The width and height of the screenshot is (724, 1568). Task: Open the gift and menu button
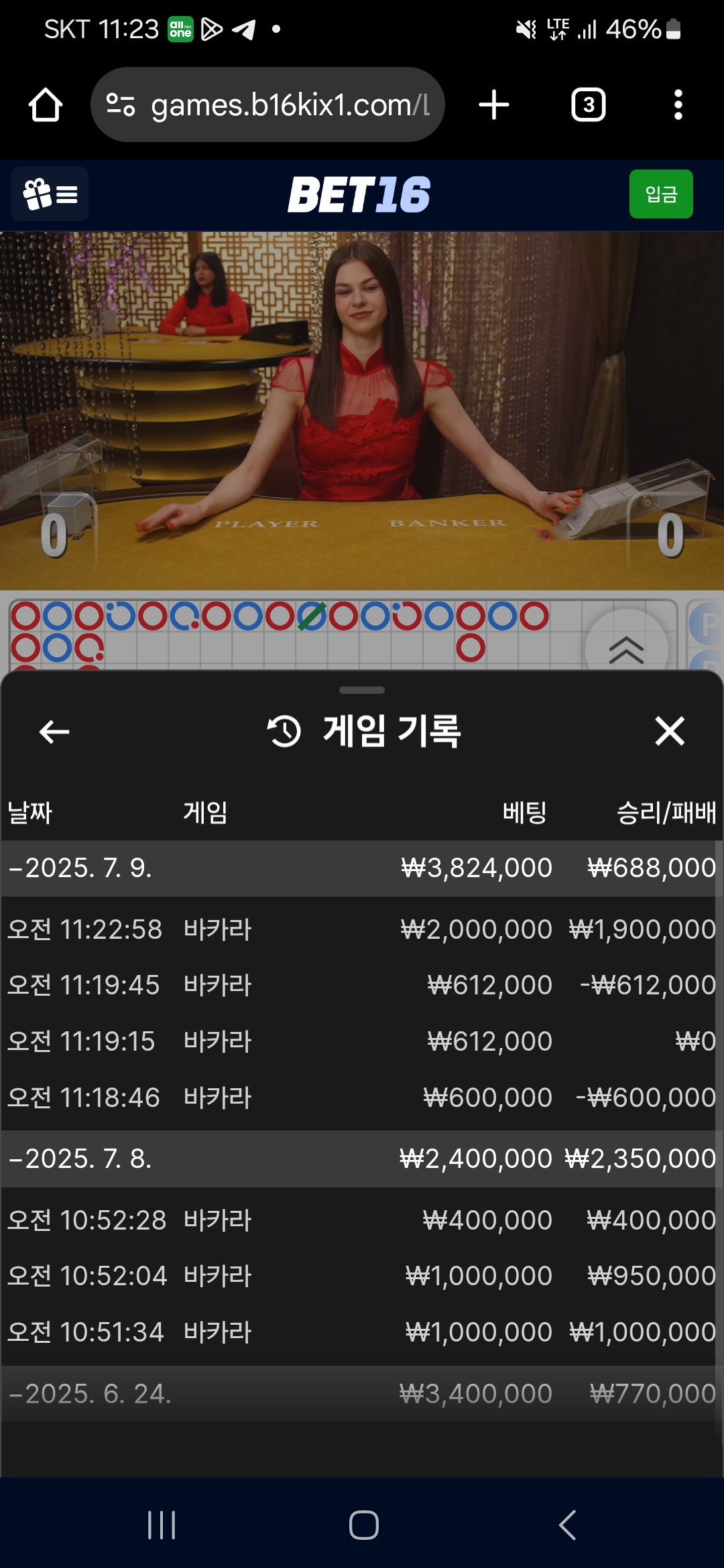50,194
